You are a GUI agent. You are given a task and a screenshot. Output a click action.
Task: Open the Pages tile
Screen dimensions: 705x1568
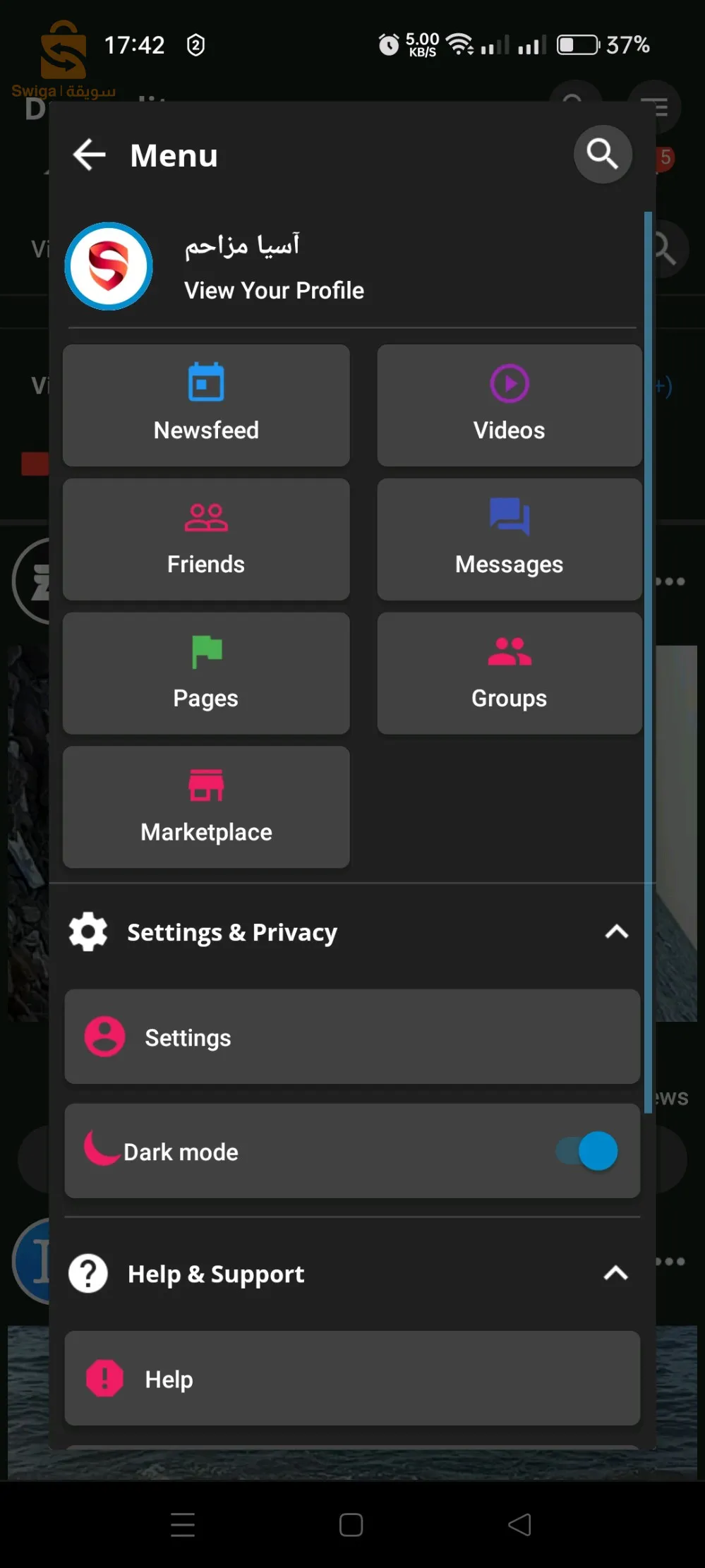[x=206, y=673]
